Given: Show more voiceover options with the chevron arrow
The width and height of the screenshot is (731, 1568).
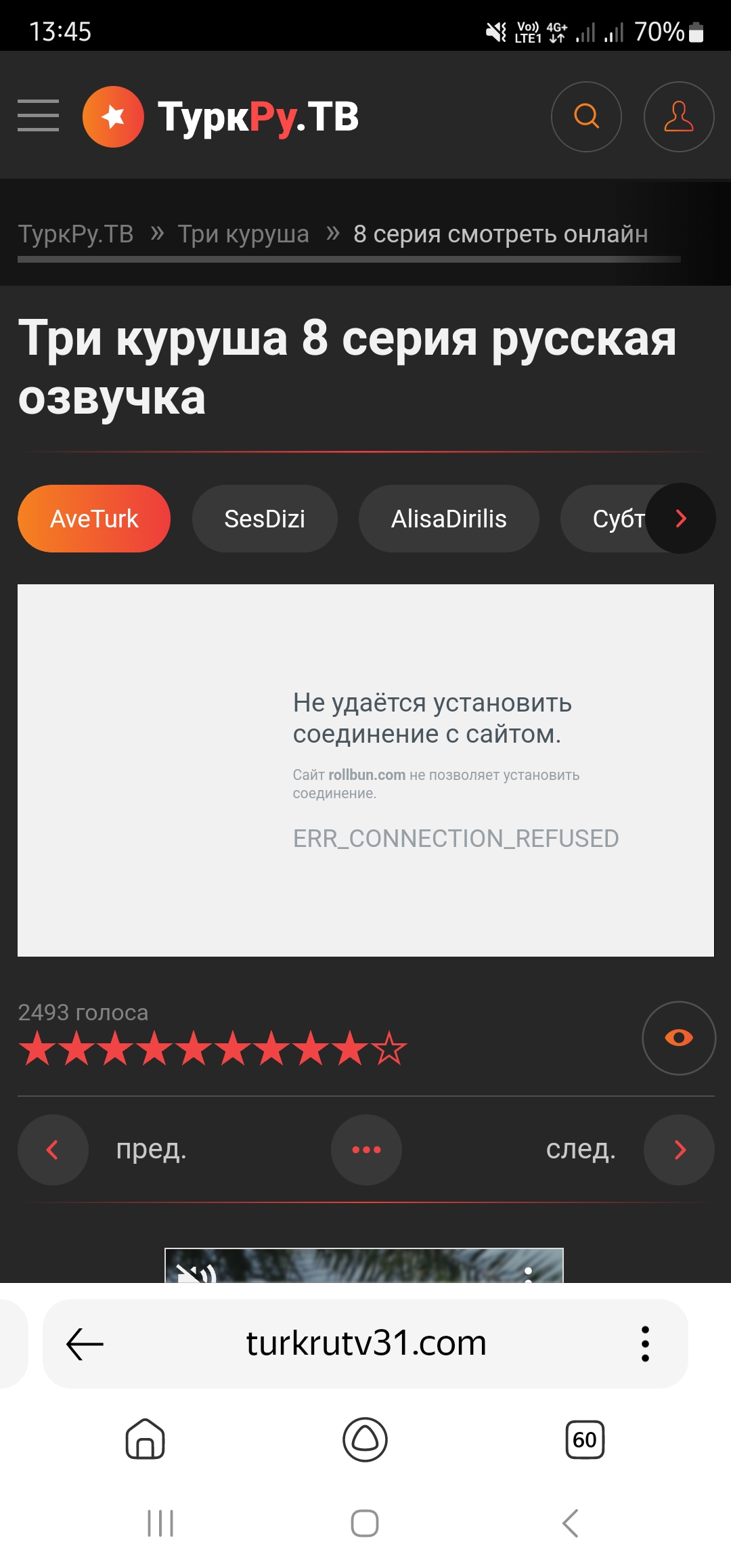Looking at the screenshot, I should 680,519.
